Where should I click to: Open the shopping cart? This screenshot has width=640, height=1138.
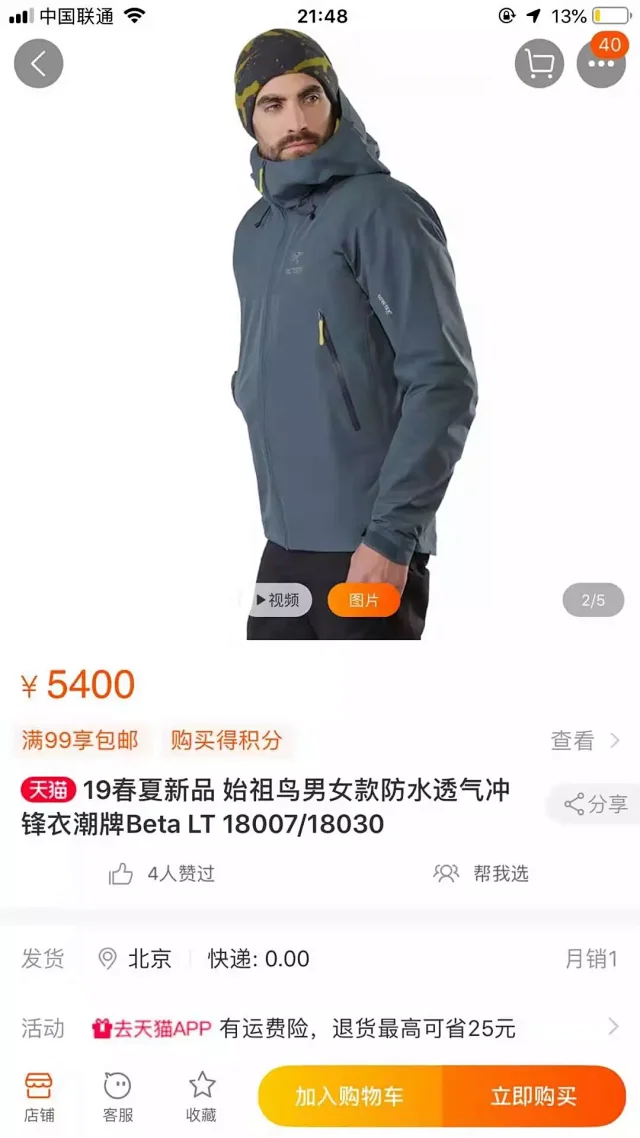[540, 64]
